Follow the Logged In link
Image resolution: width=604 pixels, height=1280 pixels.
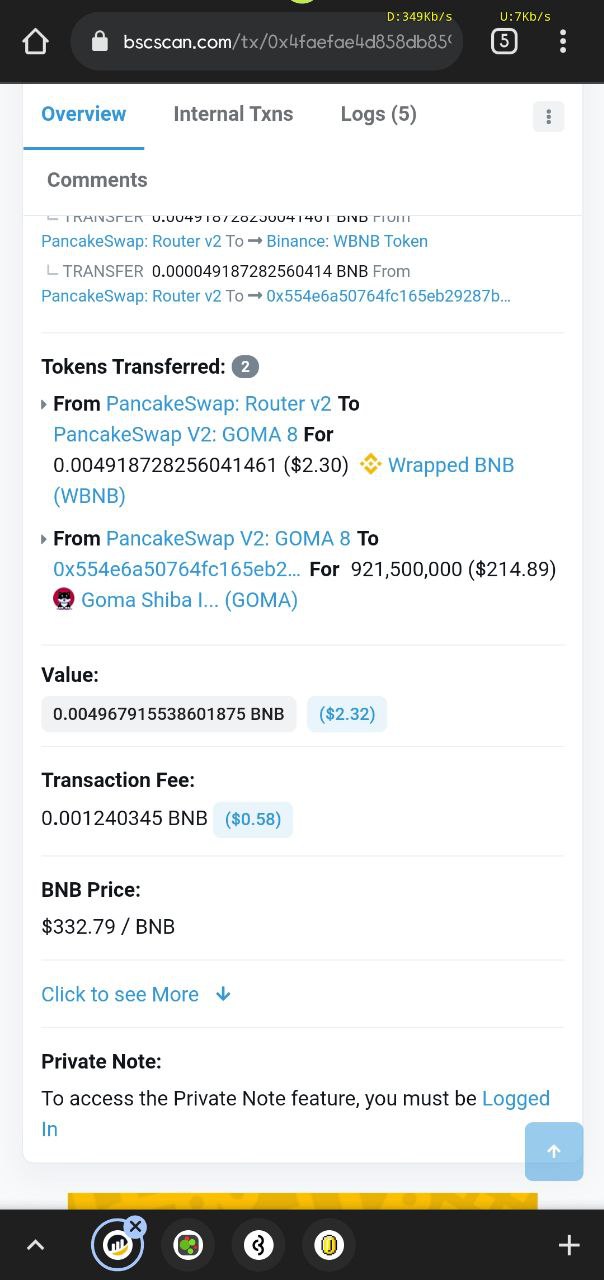pyautogui.click(x=295, y=1113)
